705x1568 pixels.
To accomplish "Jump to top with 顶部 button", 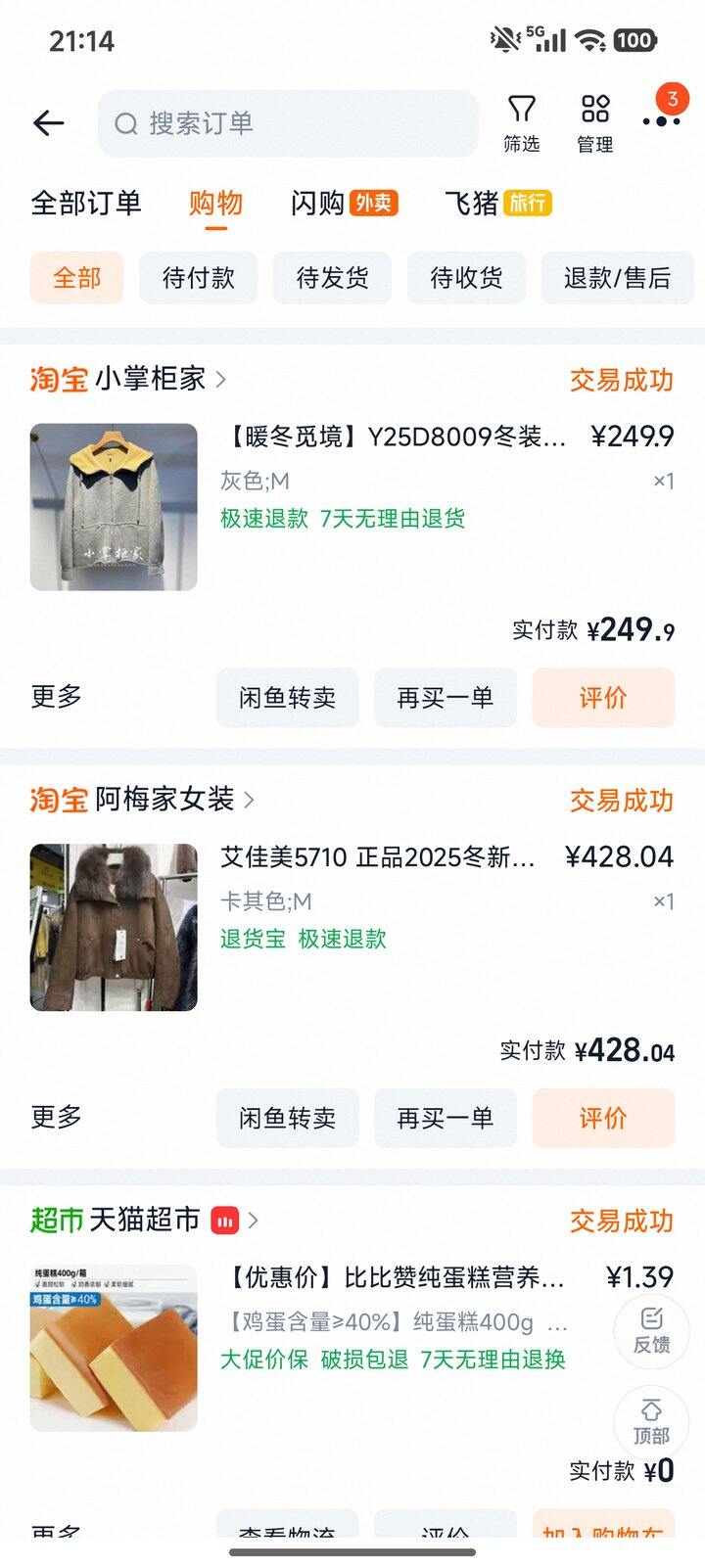I will pos(651,1422).
